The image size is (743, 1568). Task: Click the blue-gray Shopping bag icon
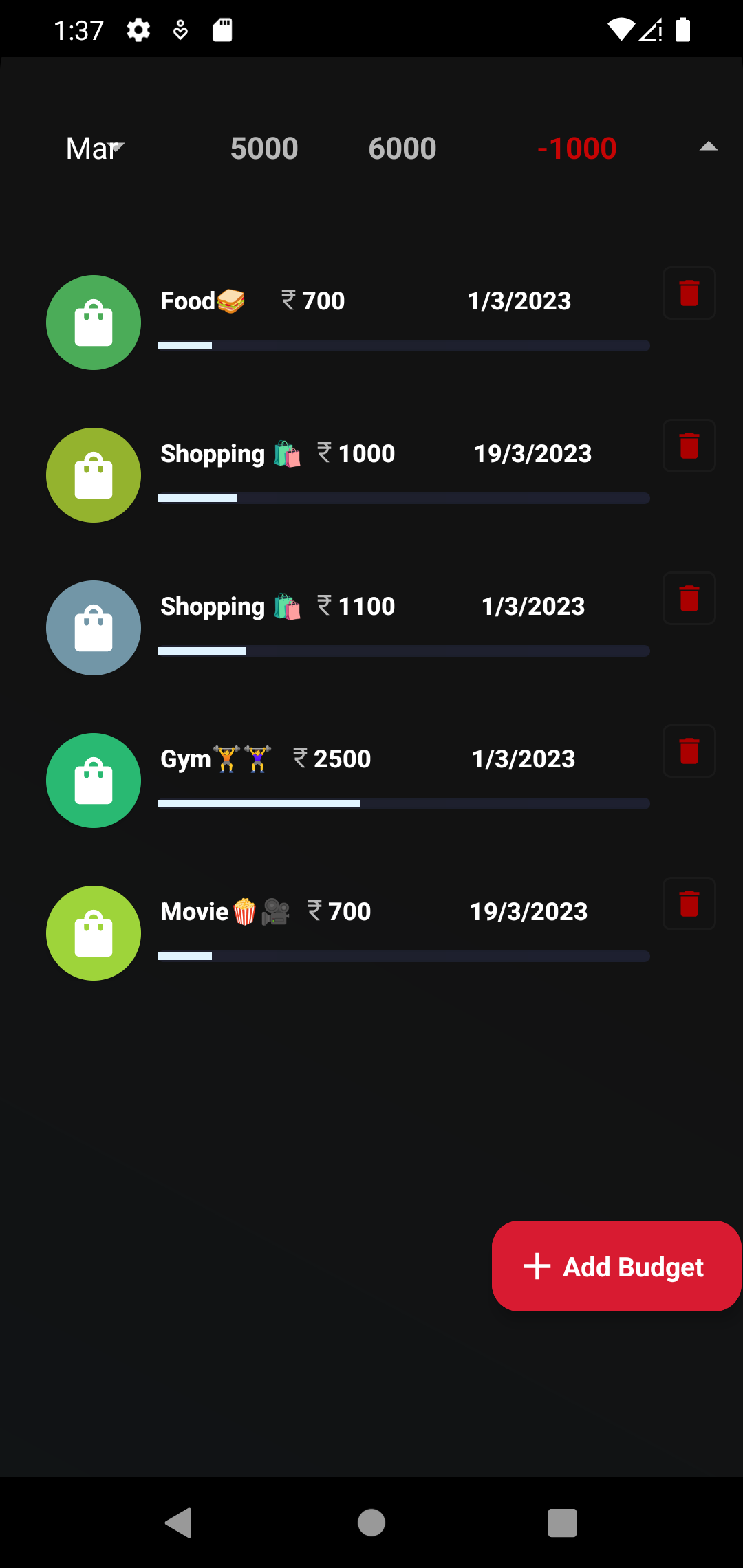click(93, 627)
